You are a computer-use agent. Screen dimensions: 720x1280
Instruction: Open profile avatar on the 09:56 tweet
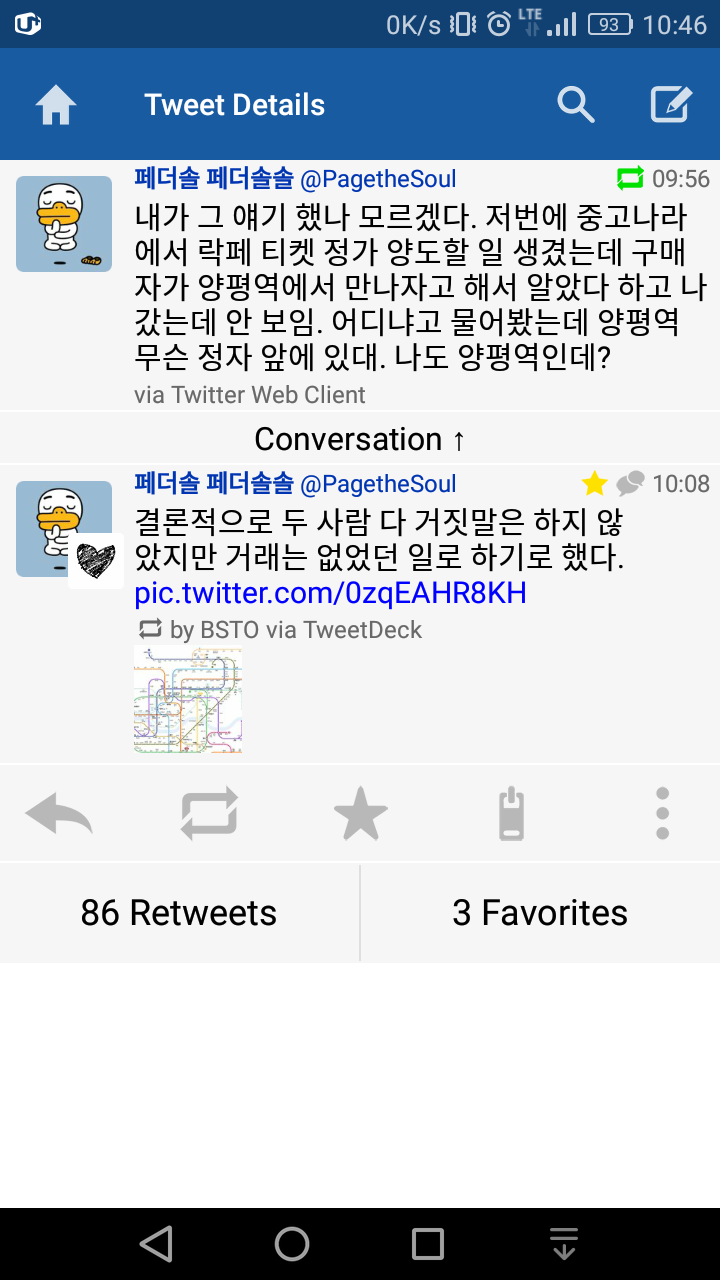click(64, 224)
